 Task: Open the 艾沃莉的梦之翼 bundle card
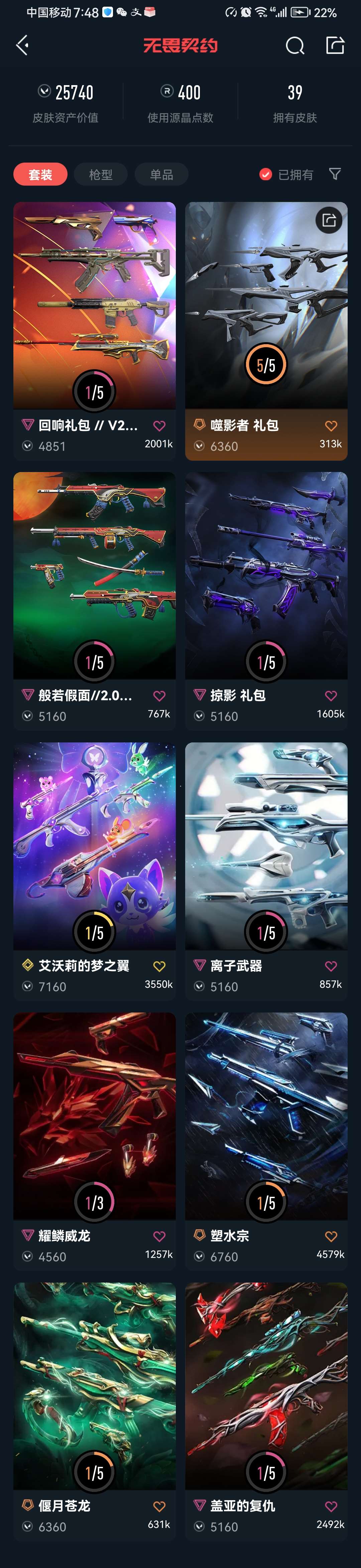95,846
